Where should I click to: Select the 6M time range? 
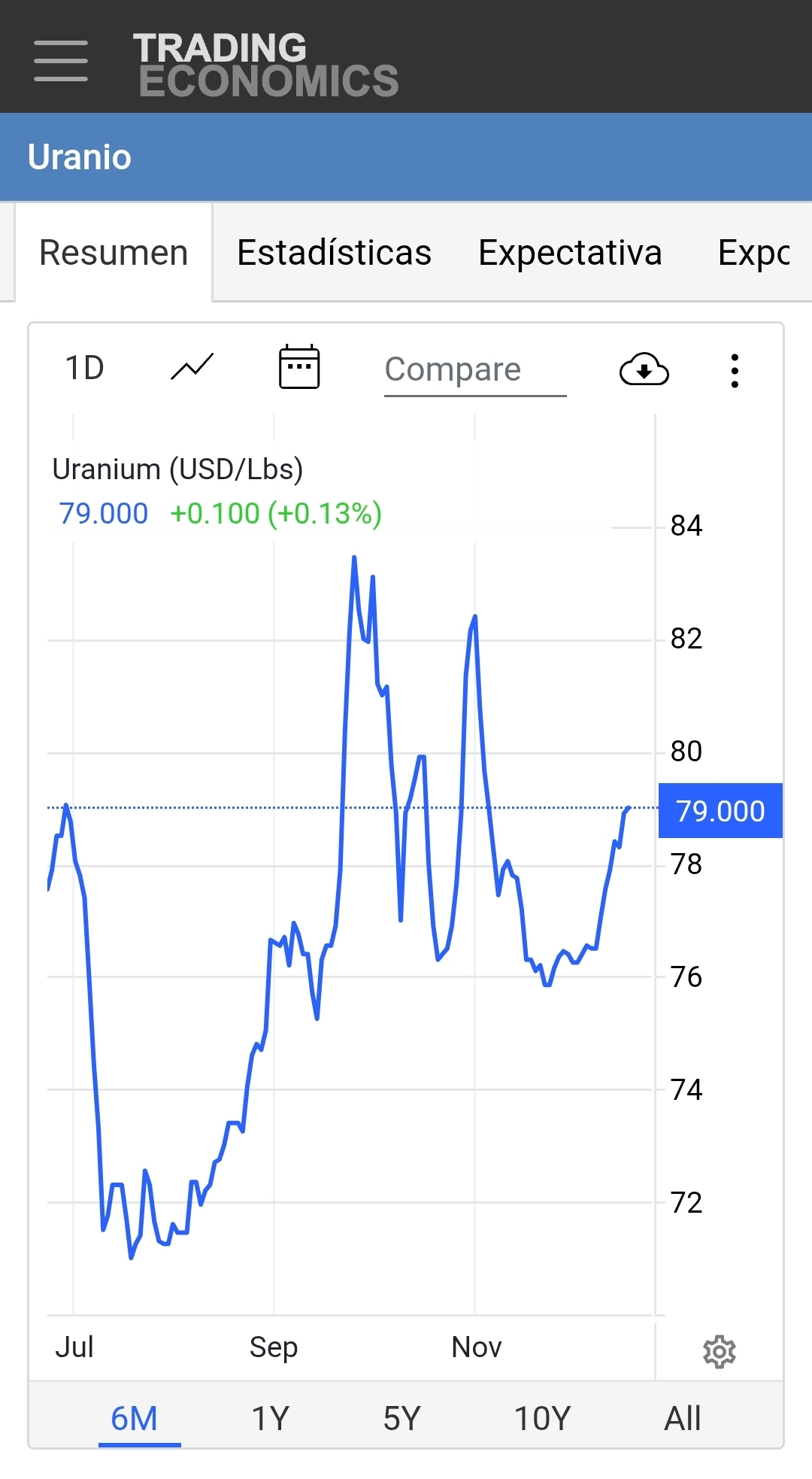135,1419
